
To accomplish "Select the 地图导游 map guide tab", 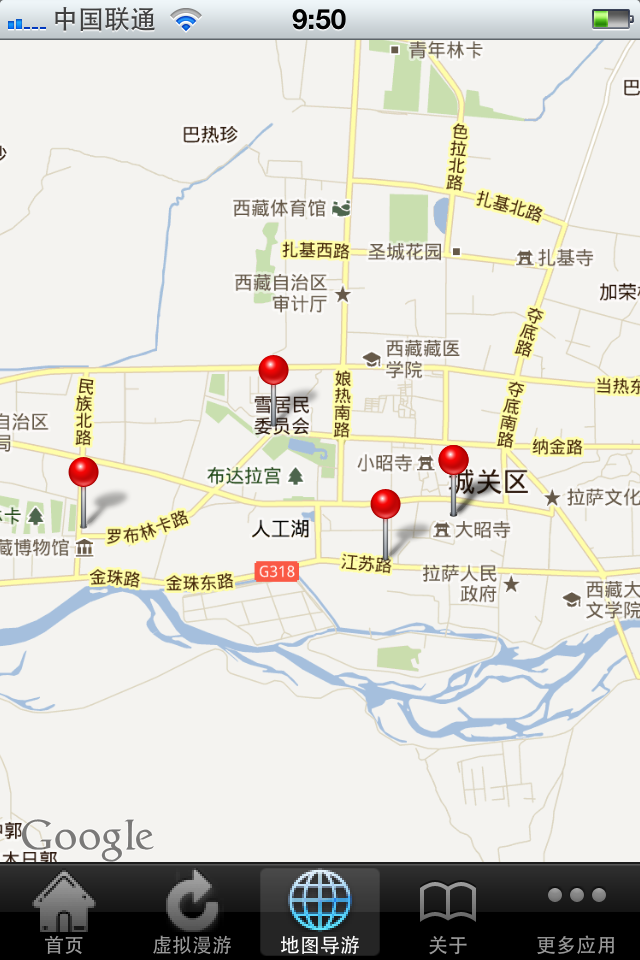I will [x=320, y=912].
